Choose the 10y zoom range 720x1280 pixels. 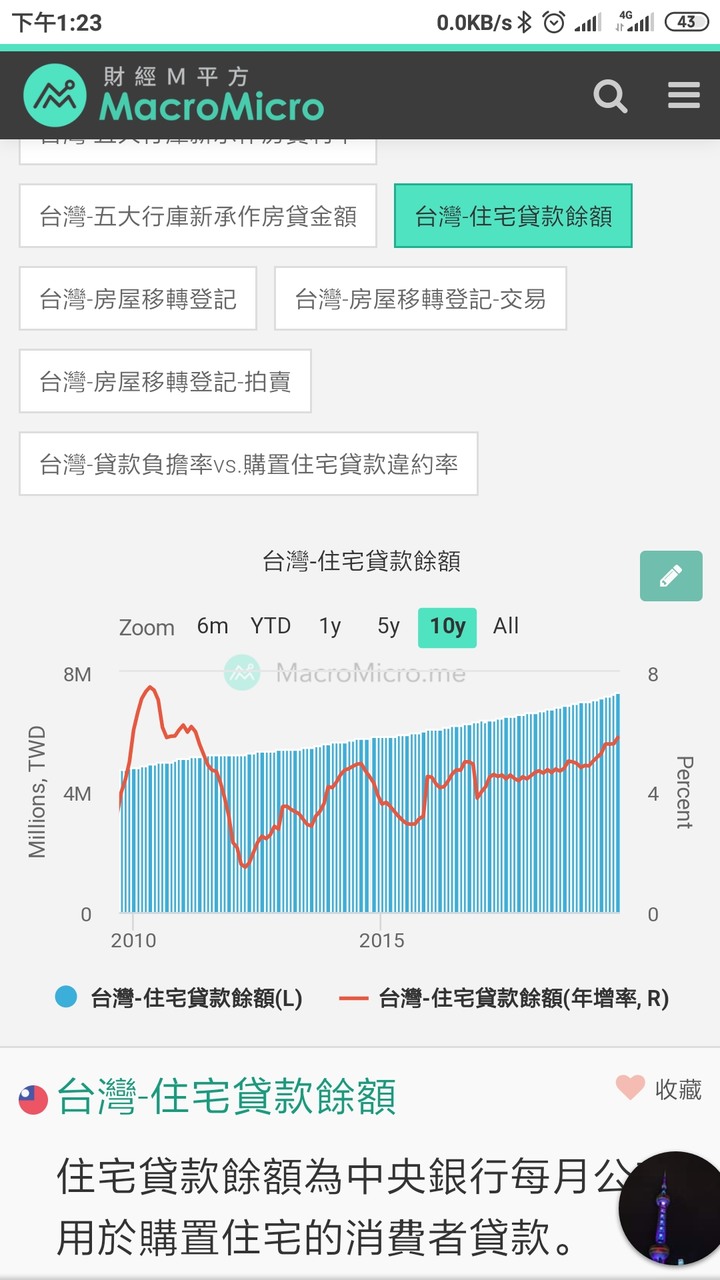(447, 627)
